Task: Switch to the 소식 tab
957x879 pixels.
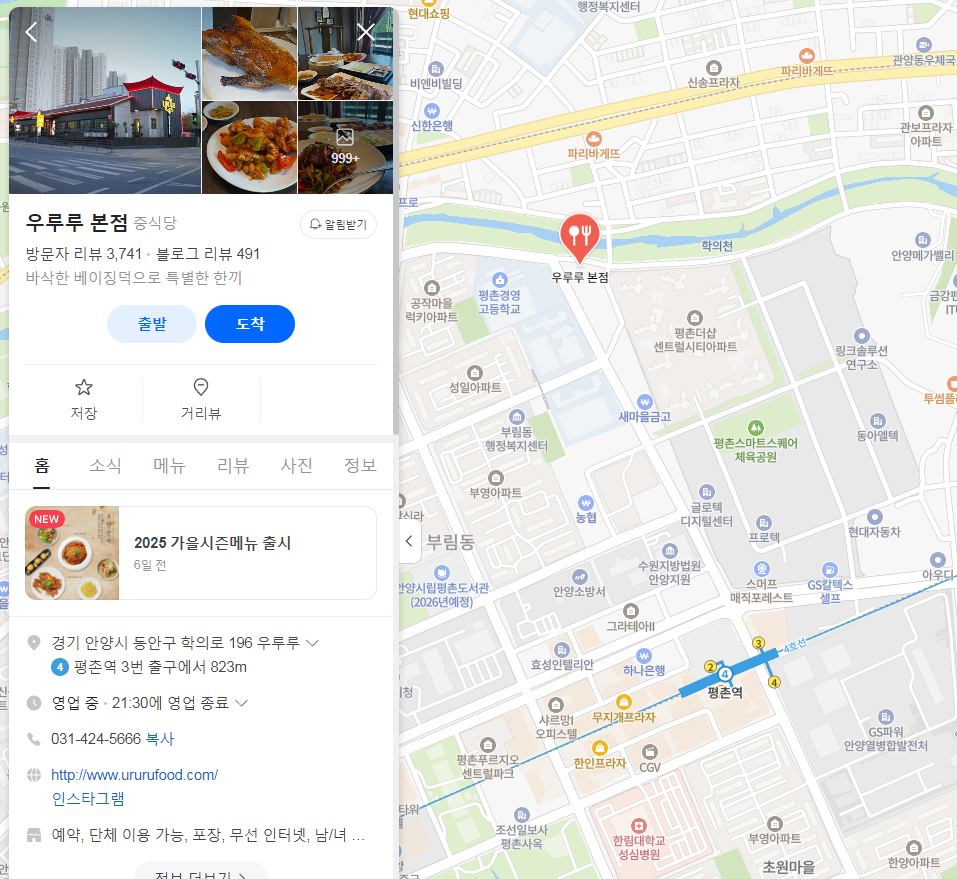Action: pos(105,465)
